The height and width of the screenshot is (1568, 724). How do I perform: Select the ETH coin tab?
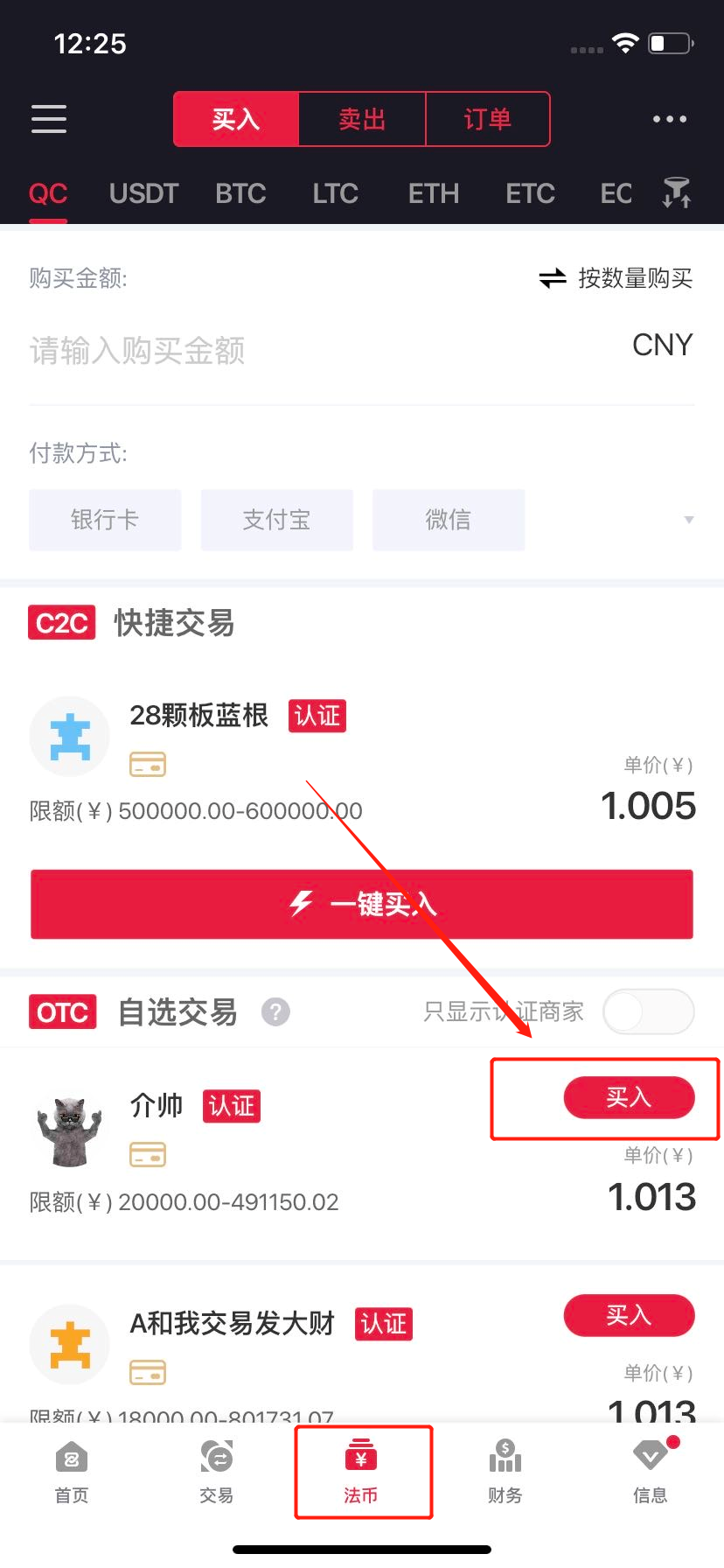[433, 193]
